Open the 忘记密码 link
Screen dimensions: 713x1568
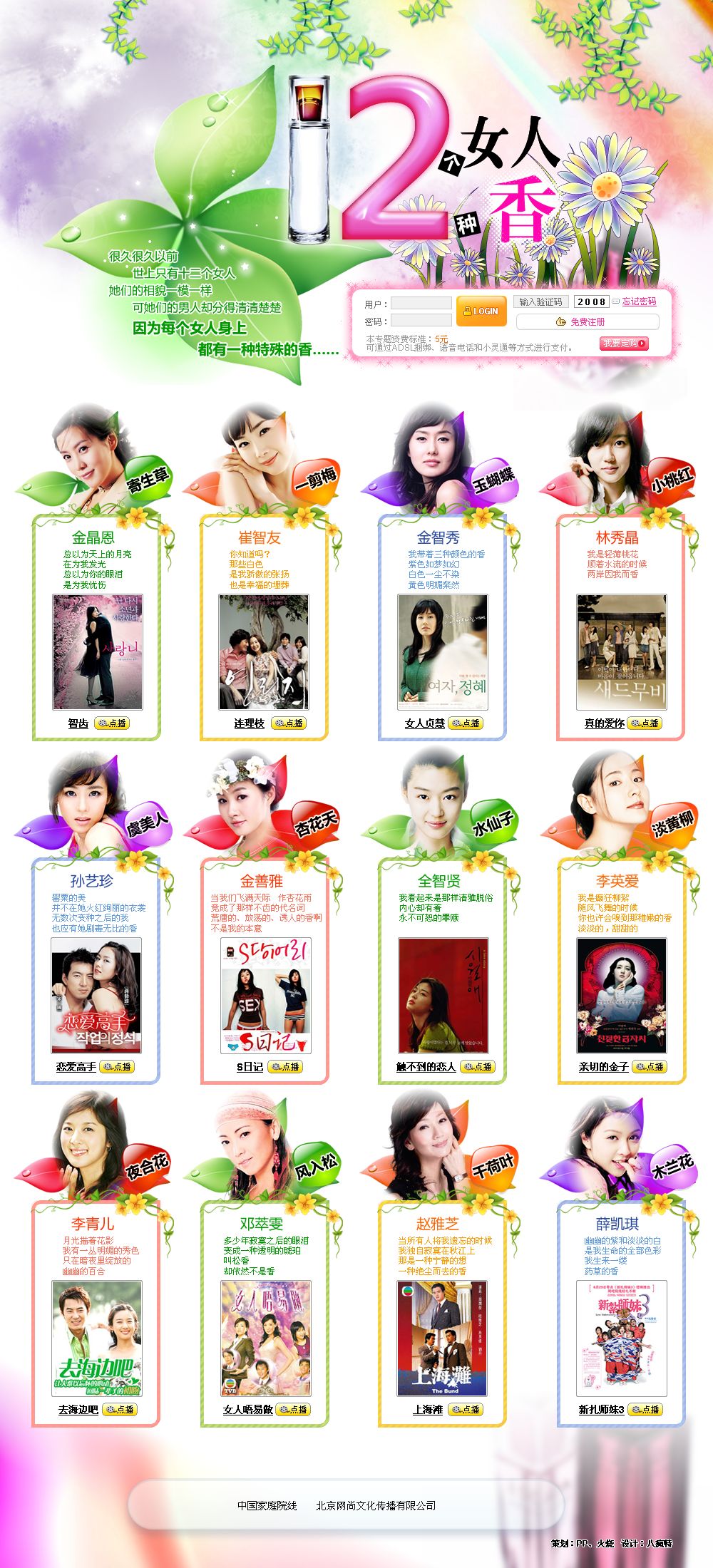[x=639, y=301]
